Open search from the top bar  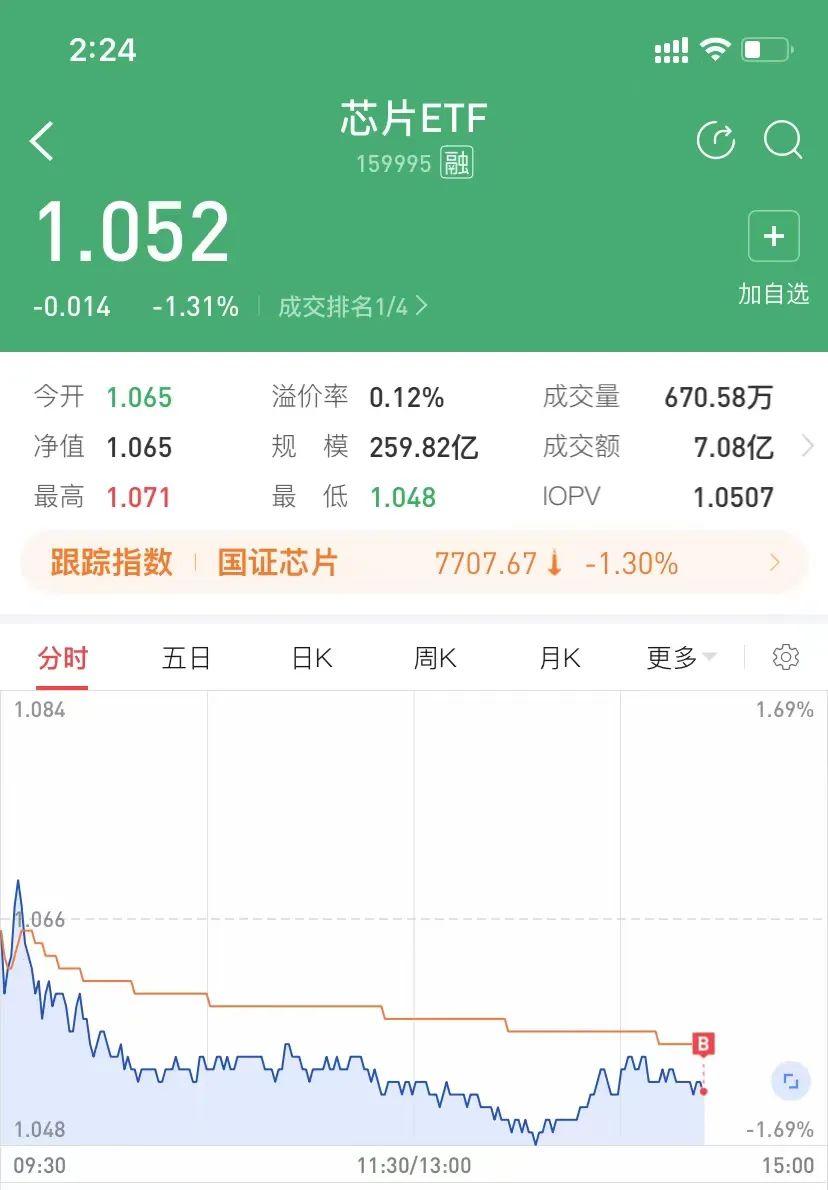[784, 141]
